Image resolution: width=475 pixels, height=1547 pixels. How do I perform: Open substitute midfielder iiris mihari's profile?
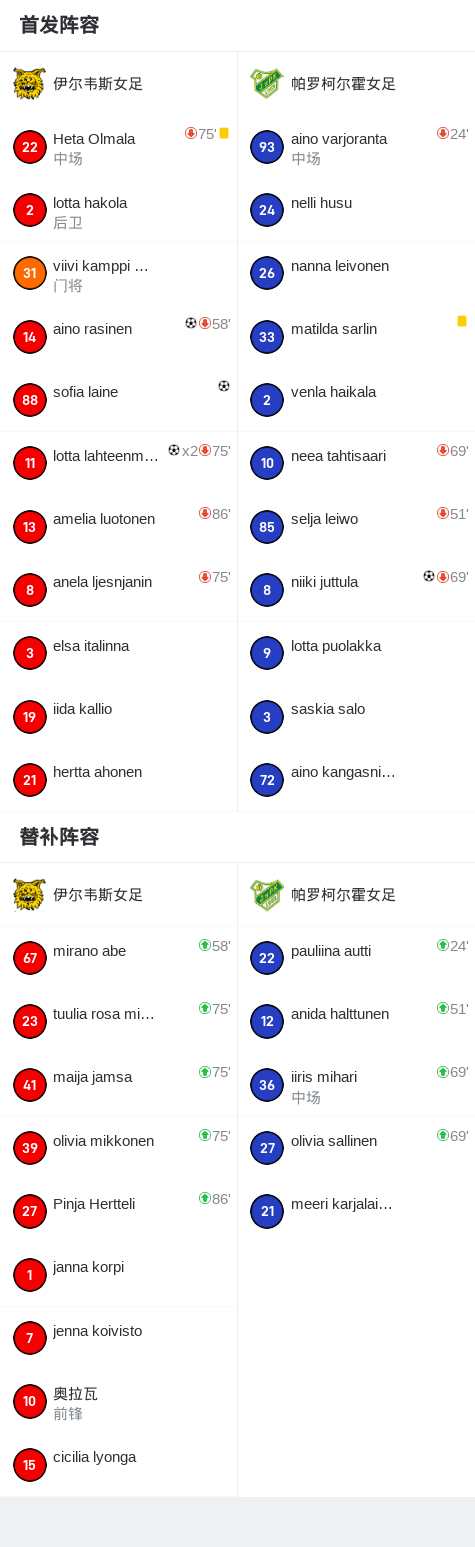point(356,1085)
